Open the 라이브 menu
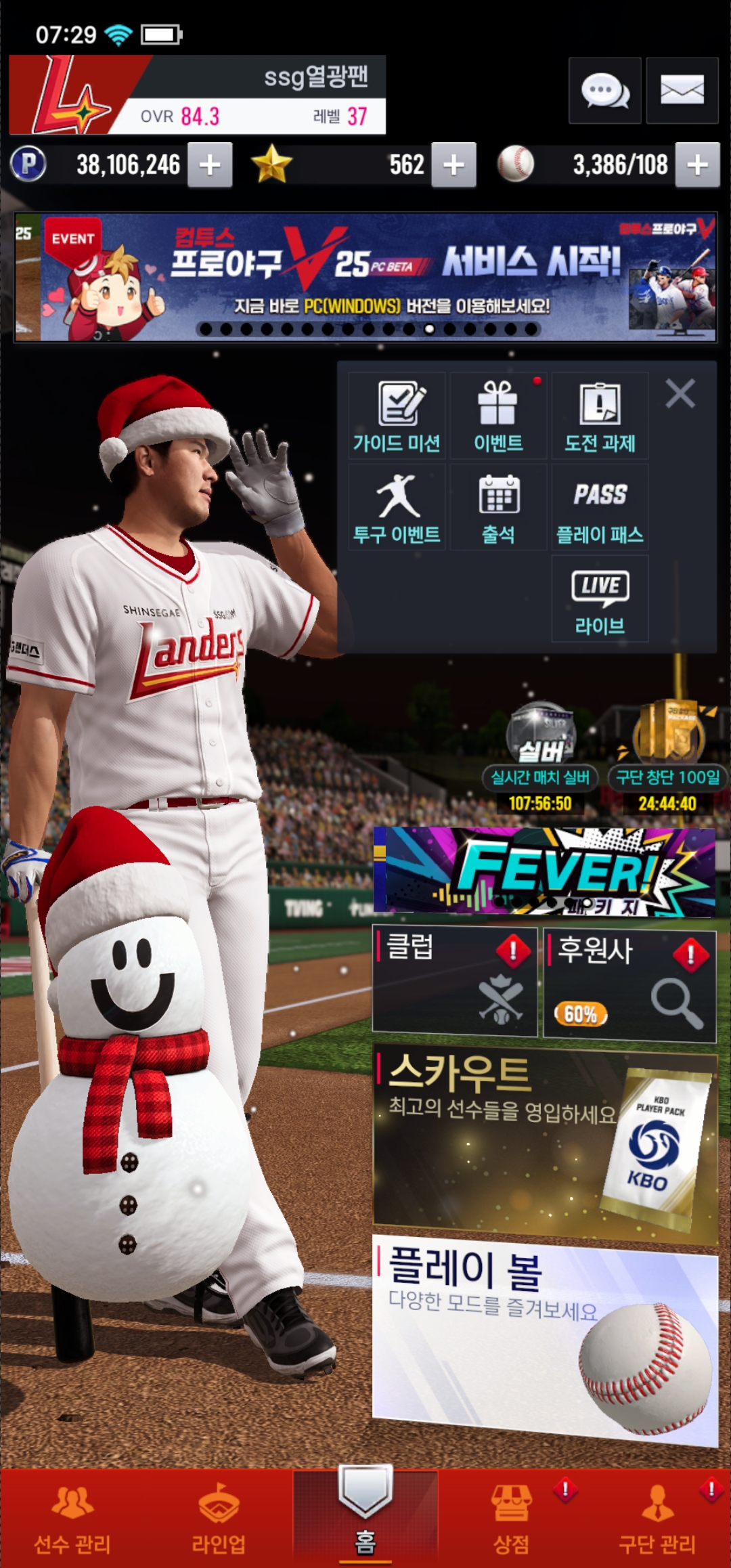The width and height of the screenshot is (731, 1568). click(x=600, y=598)
